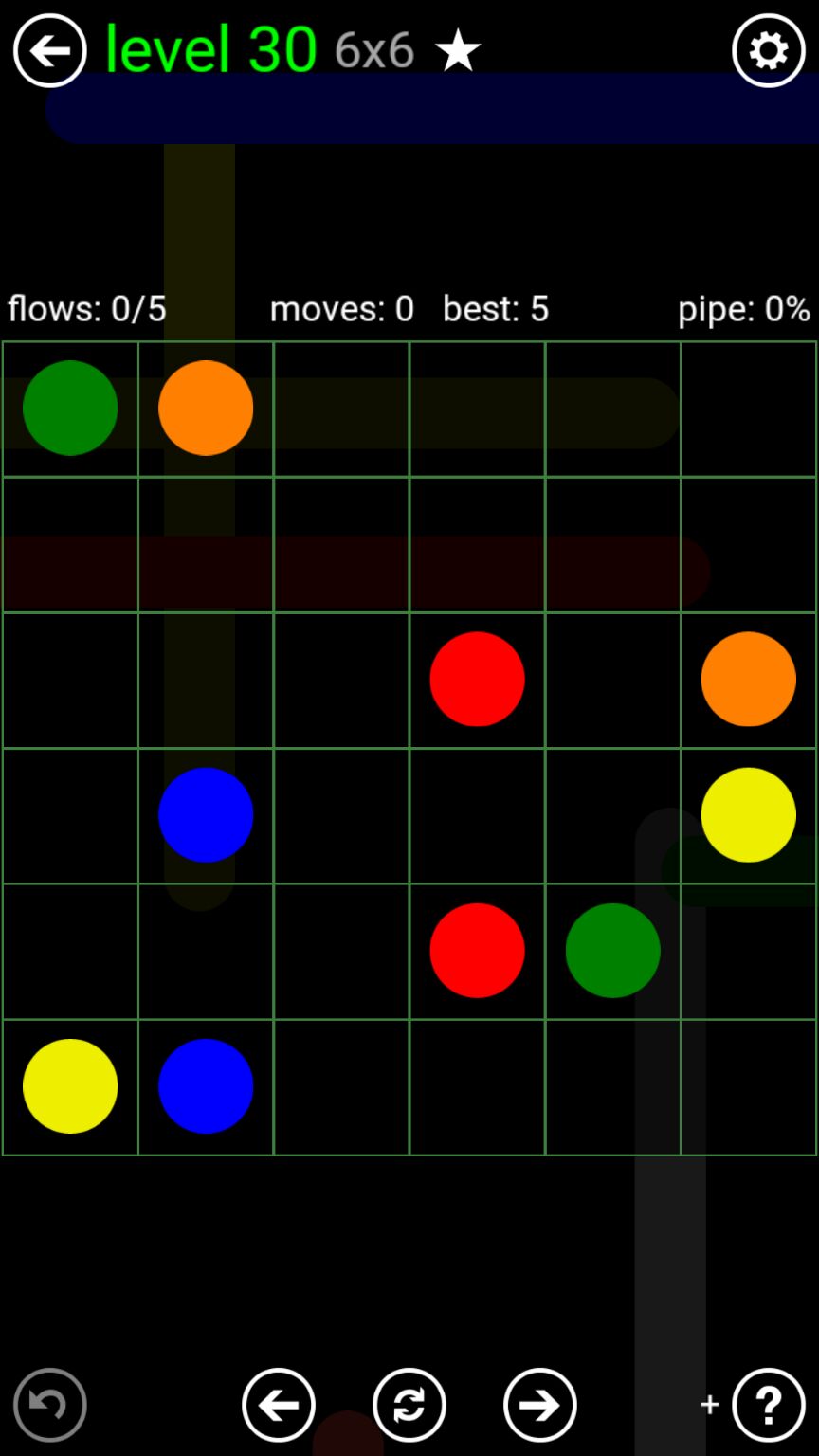Get a hint with the question mark
The height and width of the screenshot is (1456, 819).
768,1404
